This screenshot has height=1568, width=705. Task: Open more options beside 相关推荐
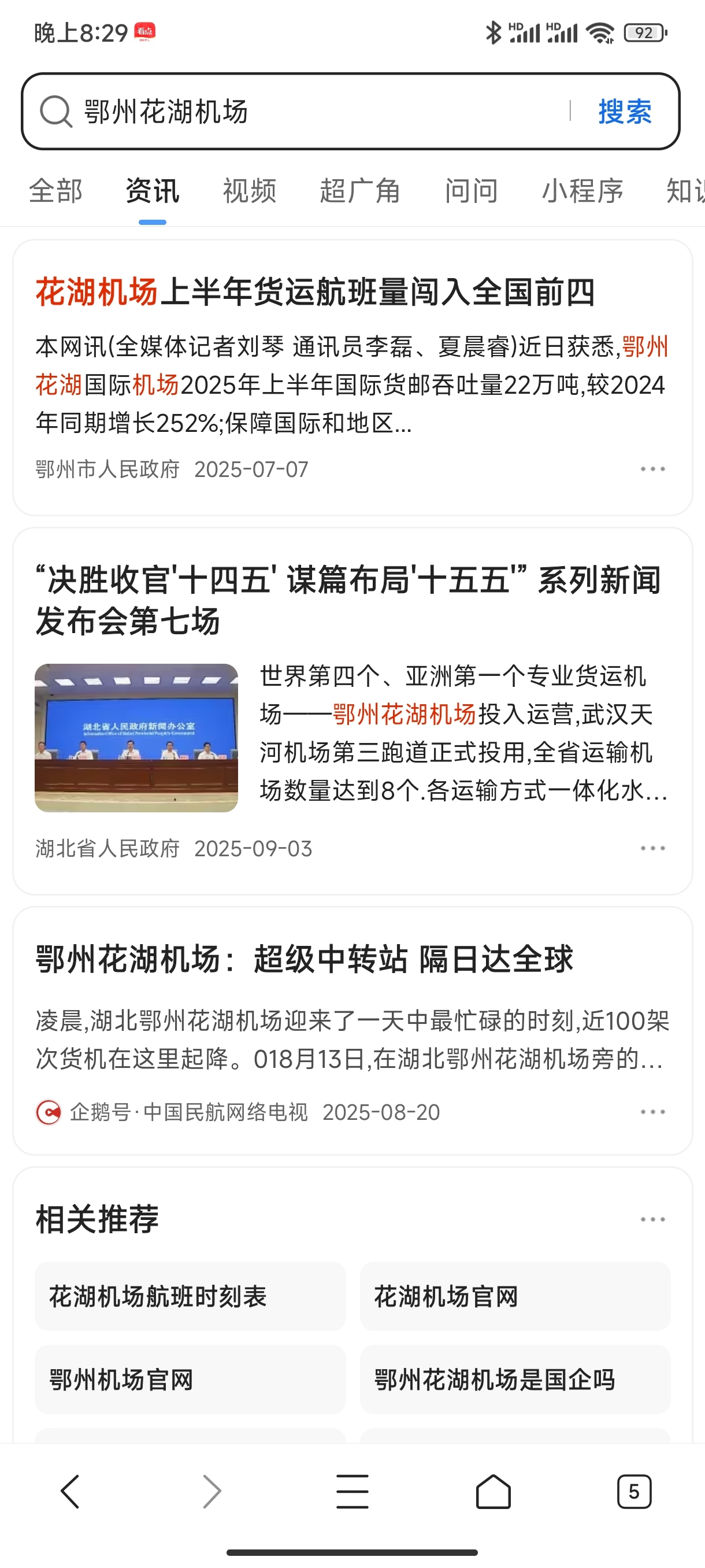click(652, 1219)
